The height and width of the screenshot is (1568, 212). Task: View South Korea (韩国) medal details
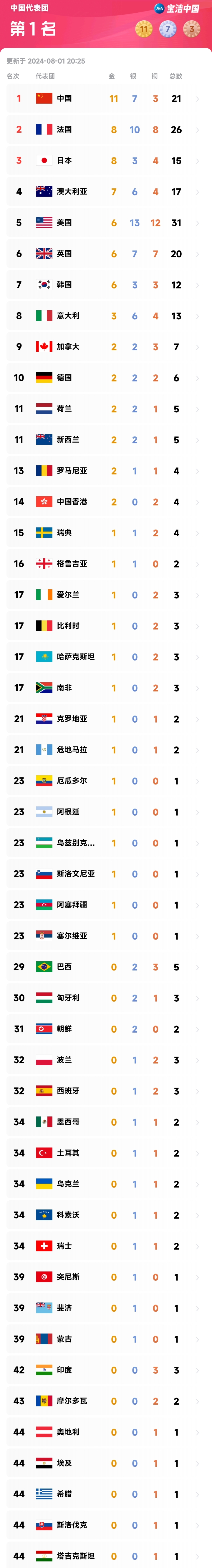(106, 285)
